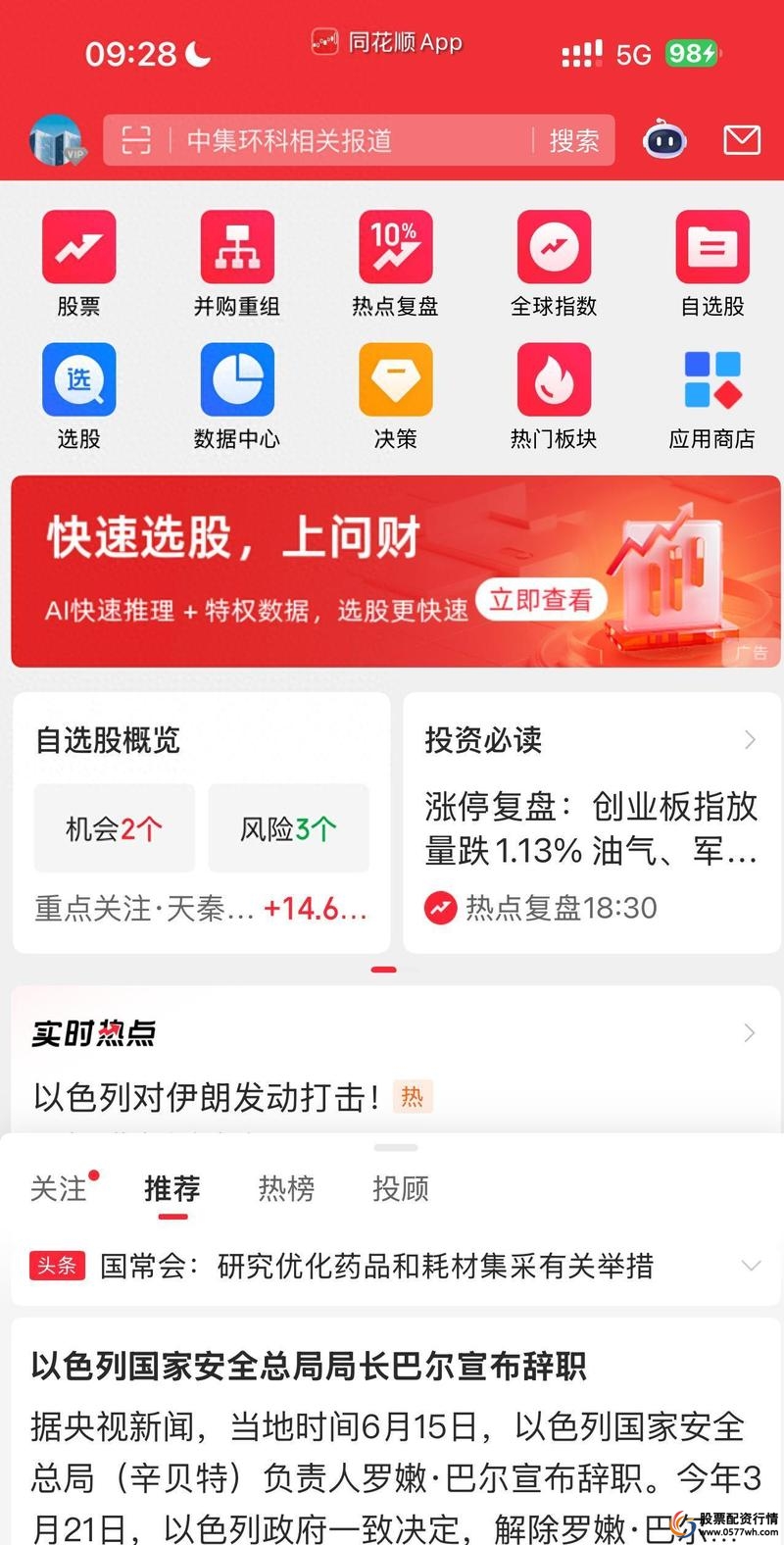Open the 机会2个 opportunities link
The image size is (784, 1545).
(114, 827)
